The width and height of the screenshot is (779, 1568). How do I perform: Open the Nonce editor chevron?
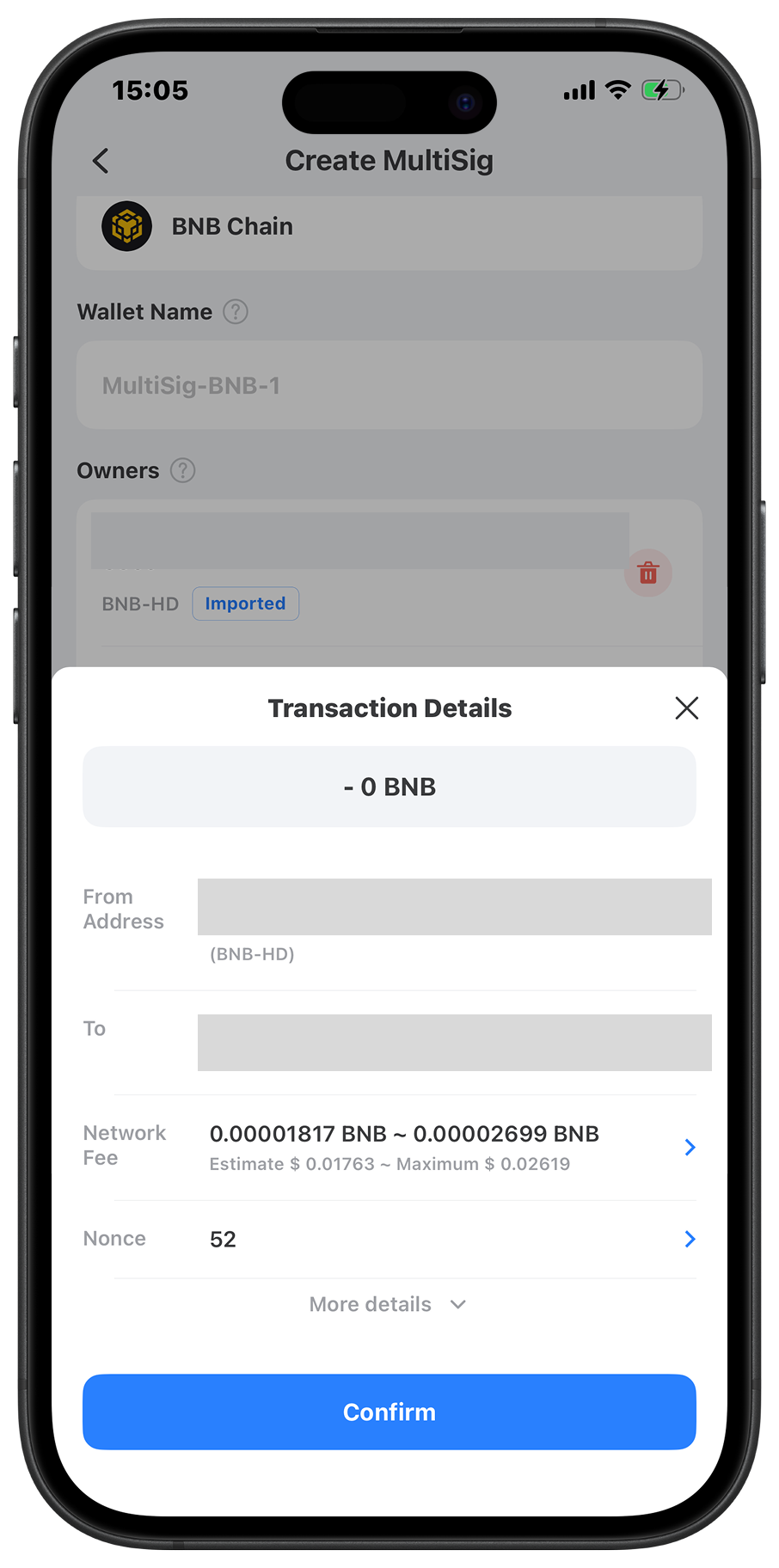click(689, 1239)
